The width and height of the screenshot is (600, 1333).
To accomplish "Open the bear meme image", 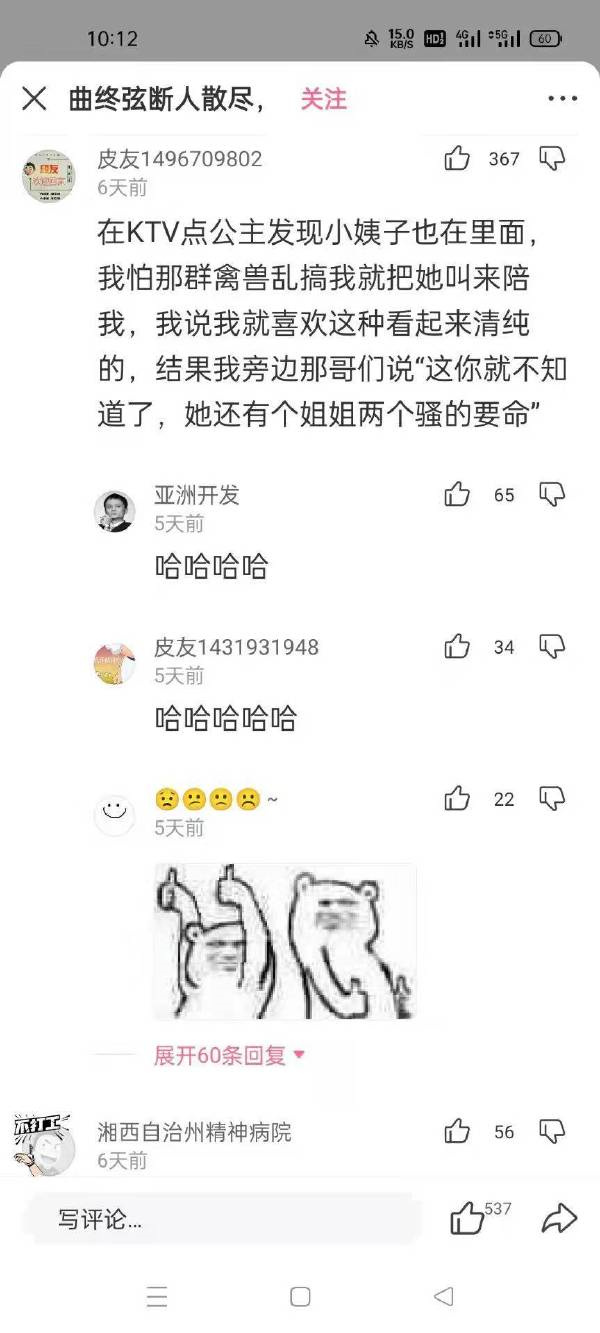I will (x=284, y=941).
